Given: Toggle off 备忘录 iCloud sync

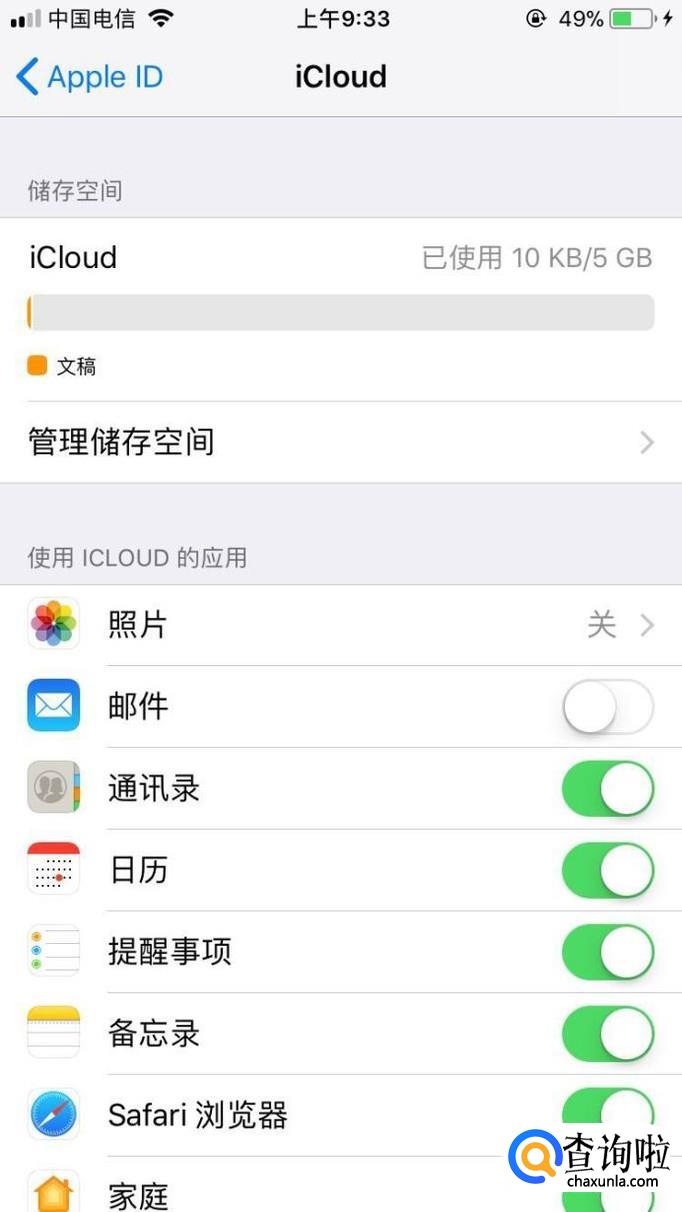Looking at the screenshot, I should click(x=607, y=1034).
